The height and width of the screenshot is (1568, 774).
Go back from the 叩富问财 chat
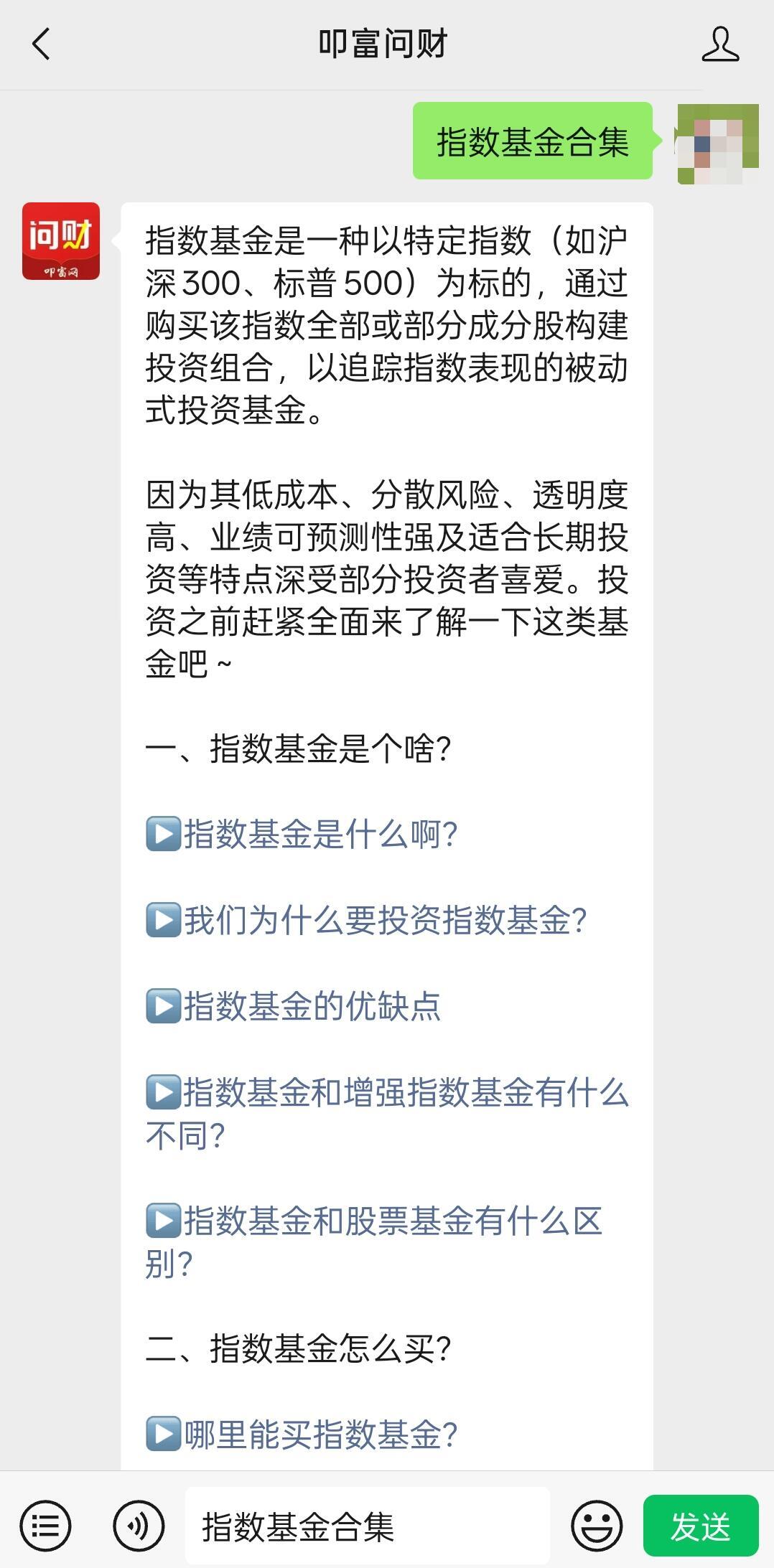click(x=42, y=44)
